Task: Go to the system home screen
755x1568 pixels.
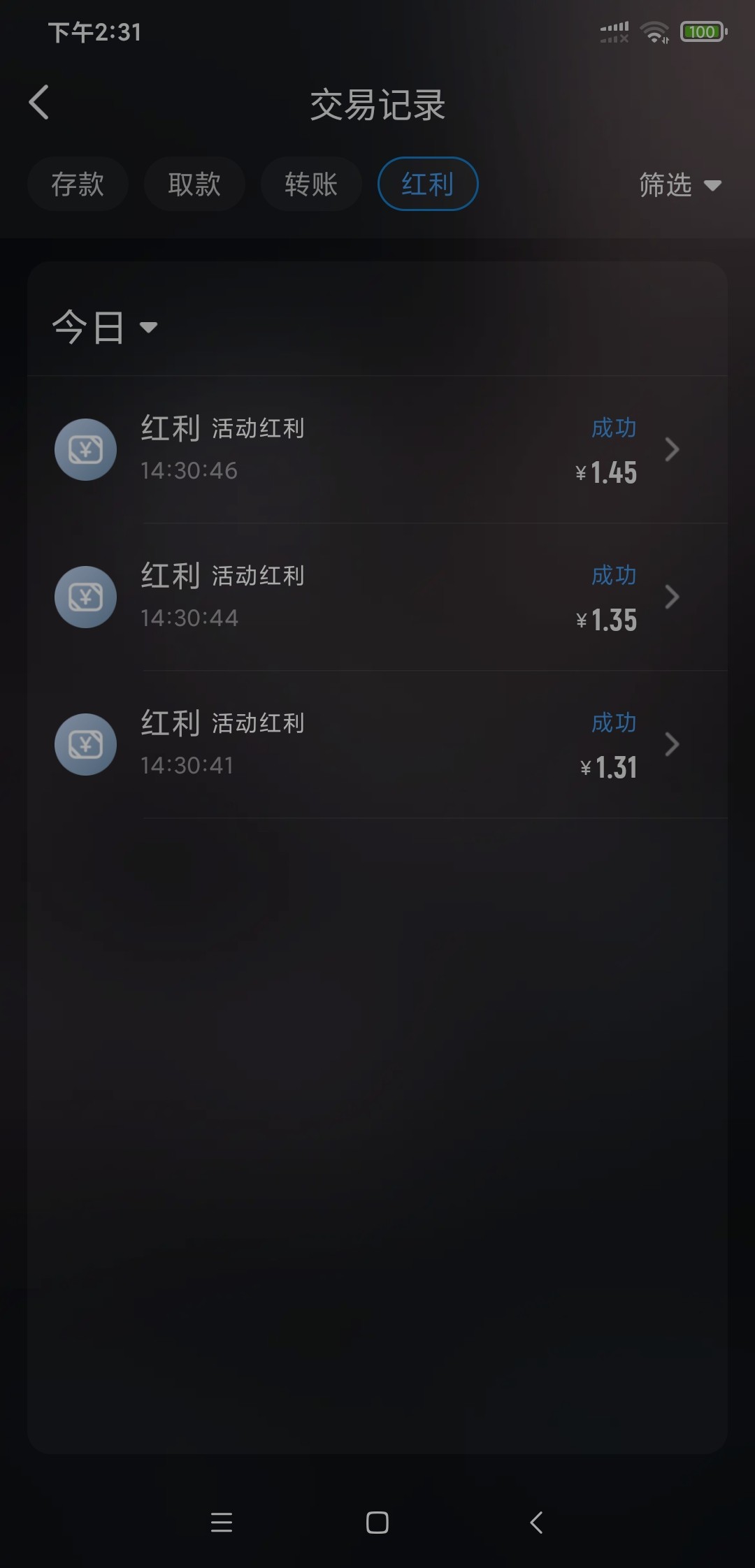Action: 377,1522
